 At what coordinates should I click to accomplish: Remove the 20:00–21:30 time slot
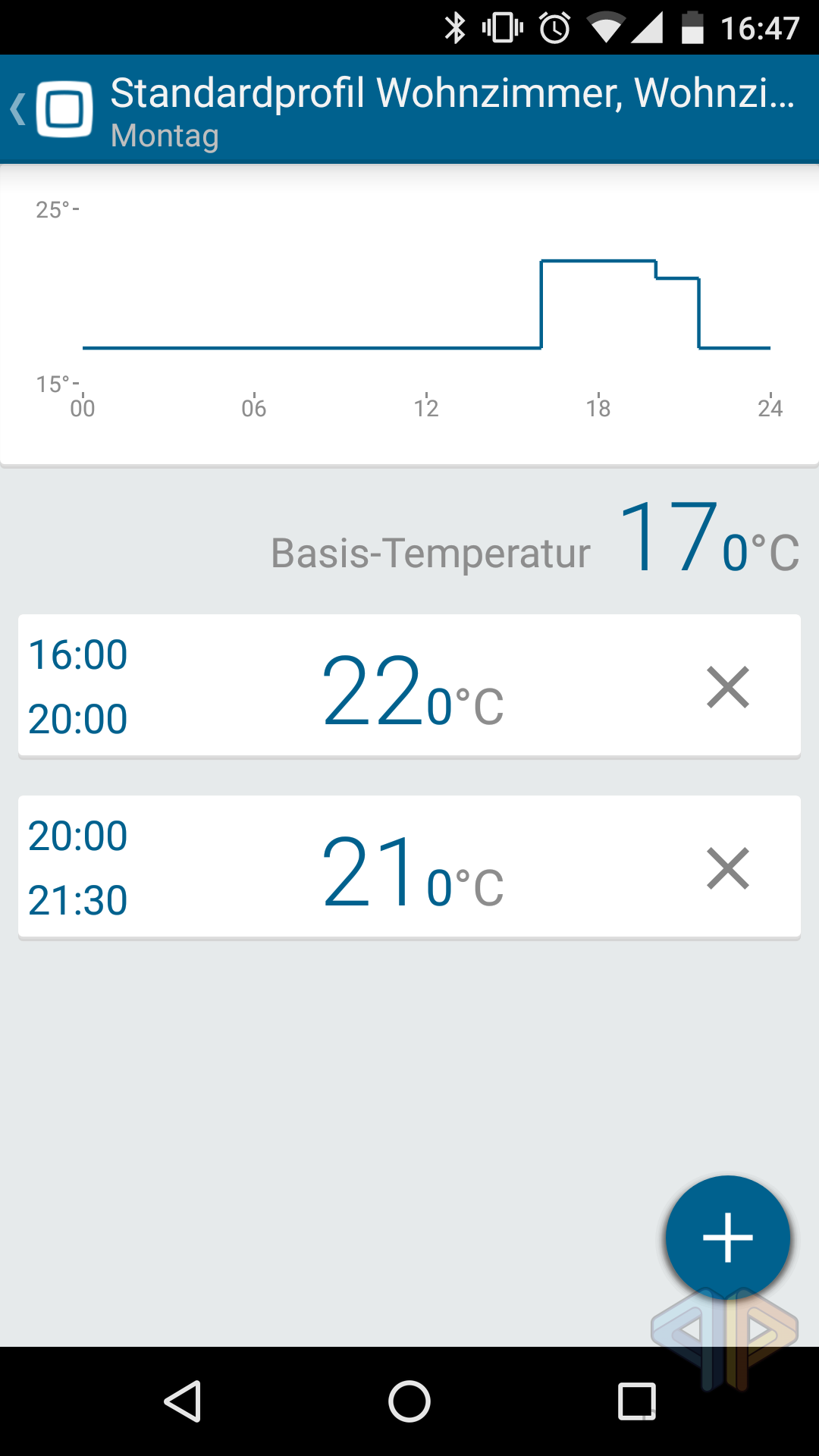tap(728, 868)
